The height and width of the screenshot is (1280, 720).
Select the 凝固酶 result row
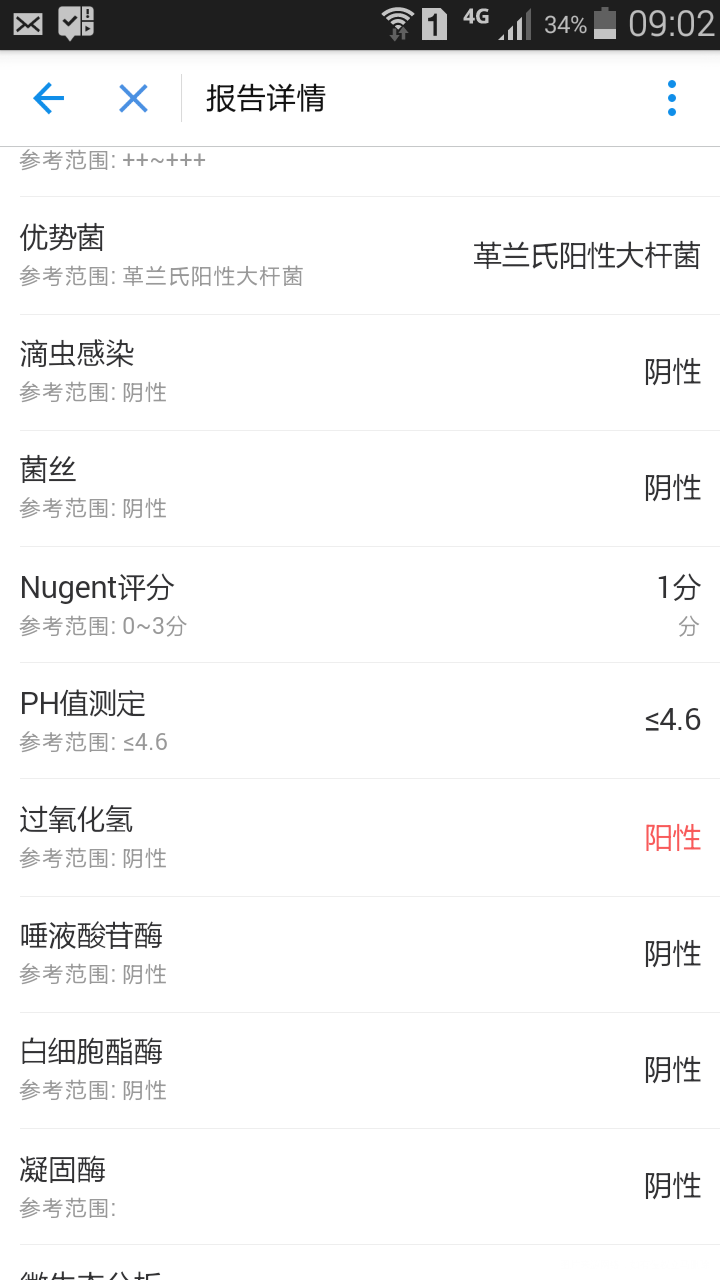tap(360, 1185)
